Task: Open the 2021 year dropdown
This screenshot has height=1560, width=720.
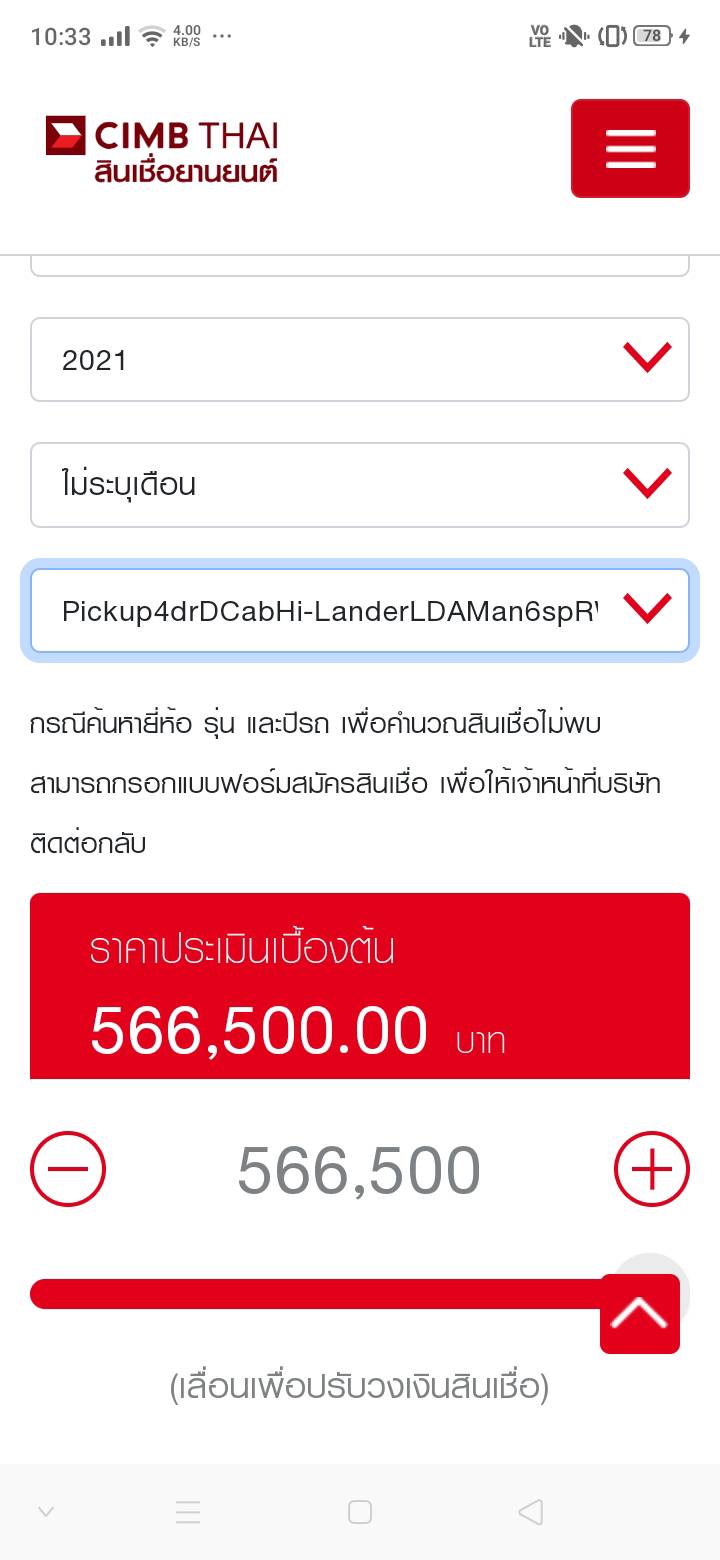Action: [360, 360]
